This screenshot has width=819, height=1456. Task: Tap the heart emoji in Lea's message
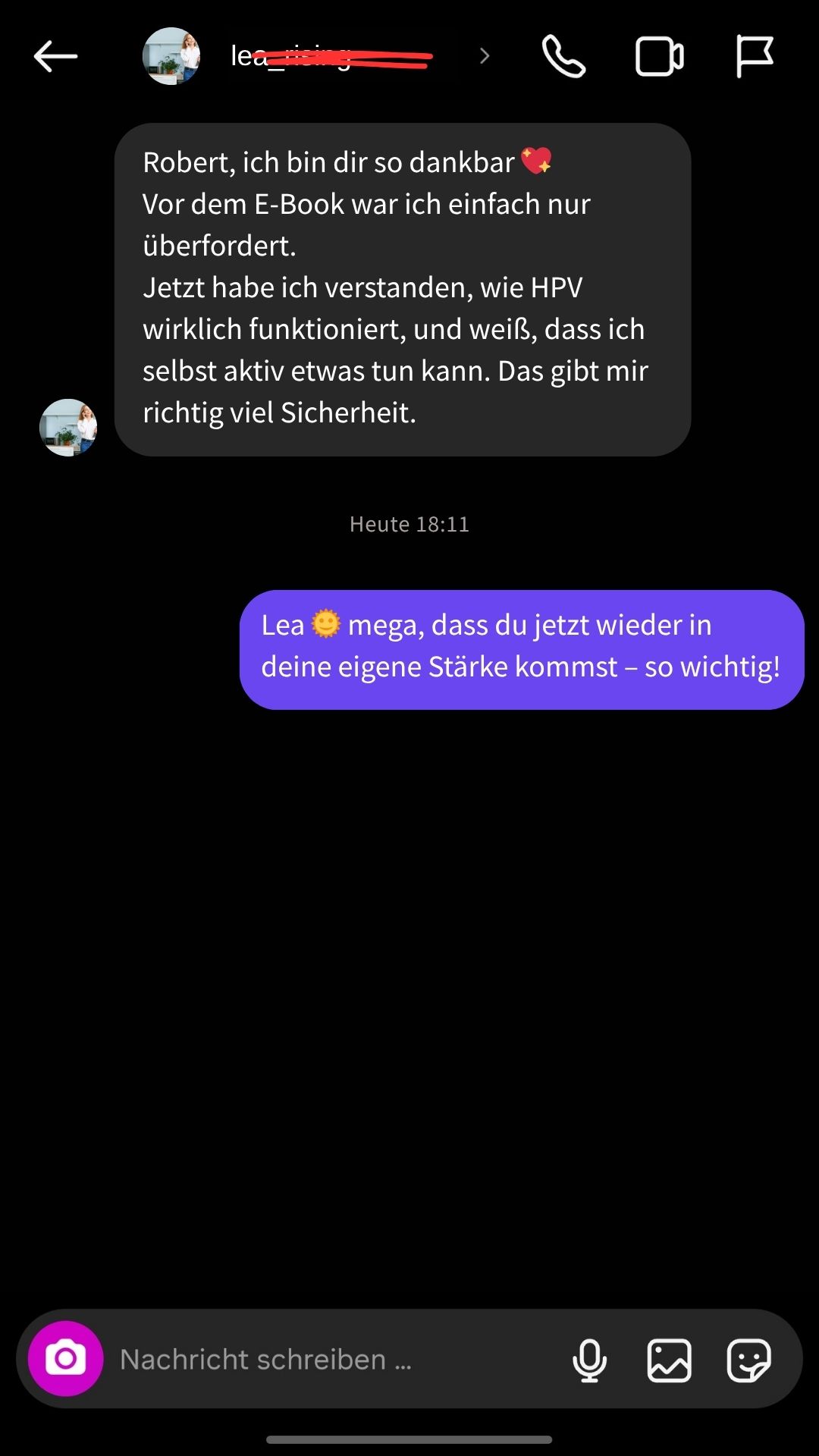tap(537, 161)
